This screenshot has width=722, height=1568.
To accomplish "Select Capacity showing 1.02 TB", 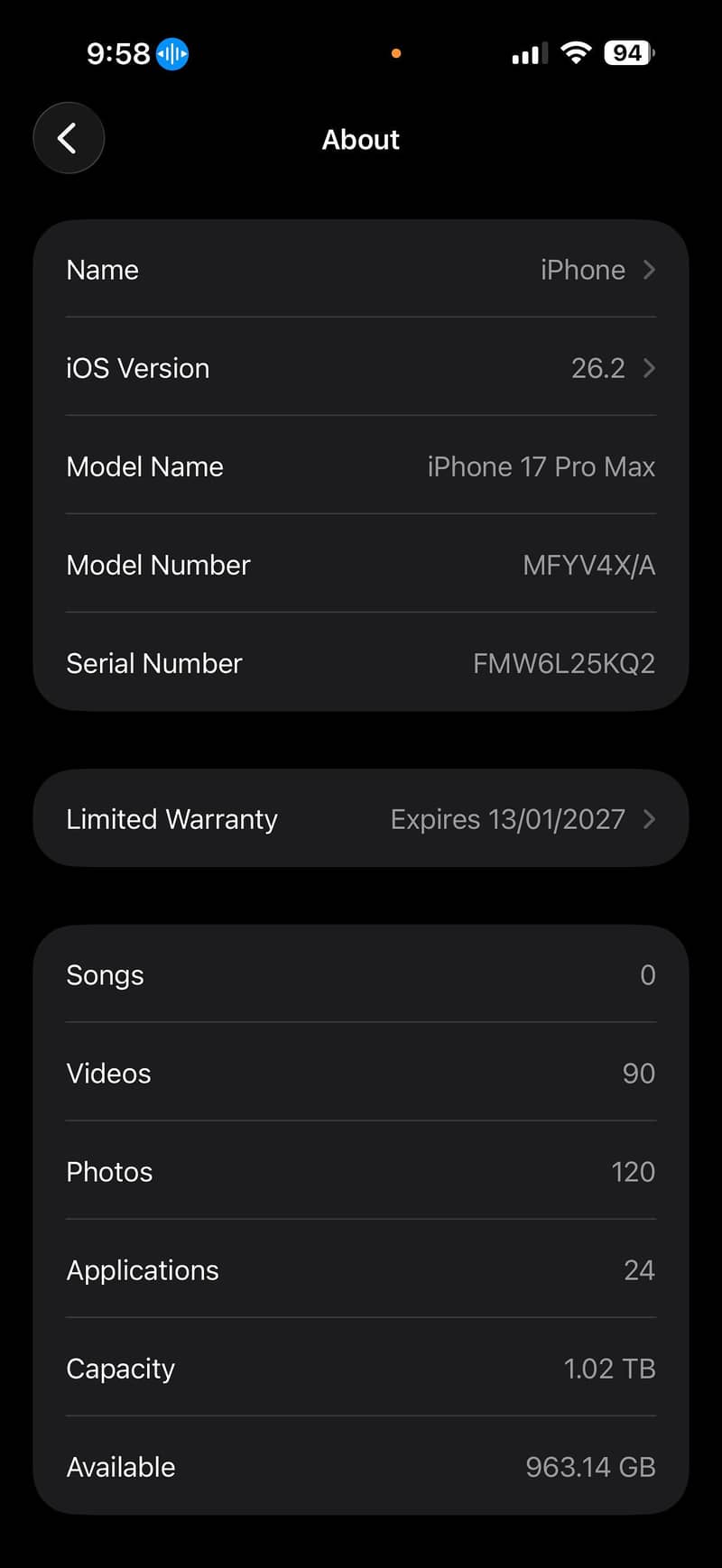I will 361,1369.
